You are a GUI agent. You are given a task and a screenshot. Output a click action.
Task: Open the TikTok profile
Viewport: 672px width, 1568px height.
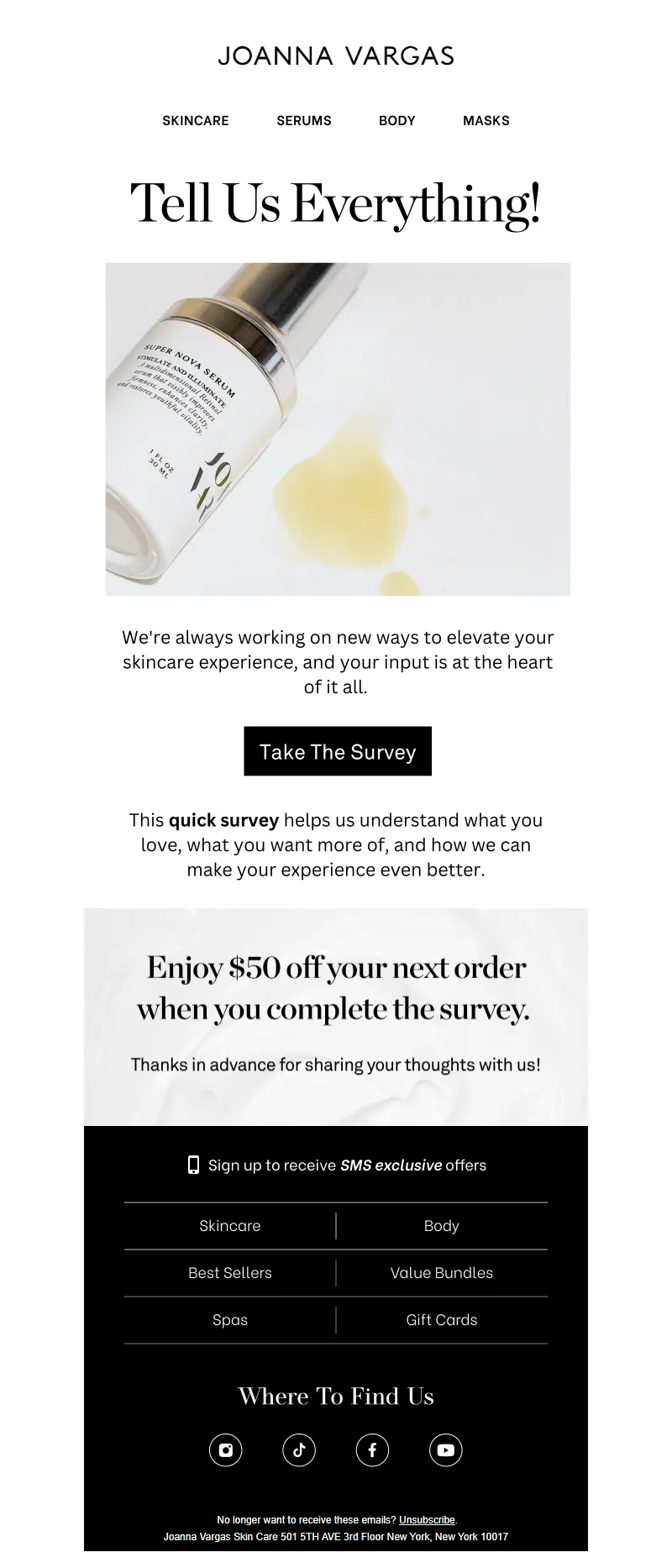tap(299, 1450)
